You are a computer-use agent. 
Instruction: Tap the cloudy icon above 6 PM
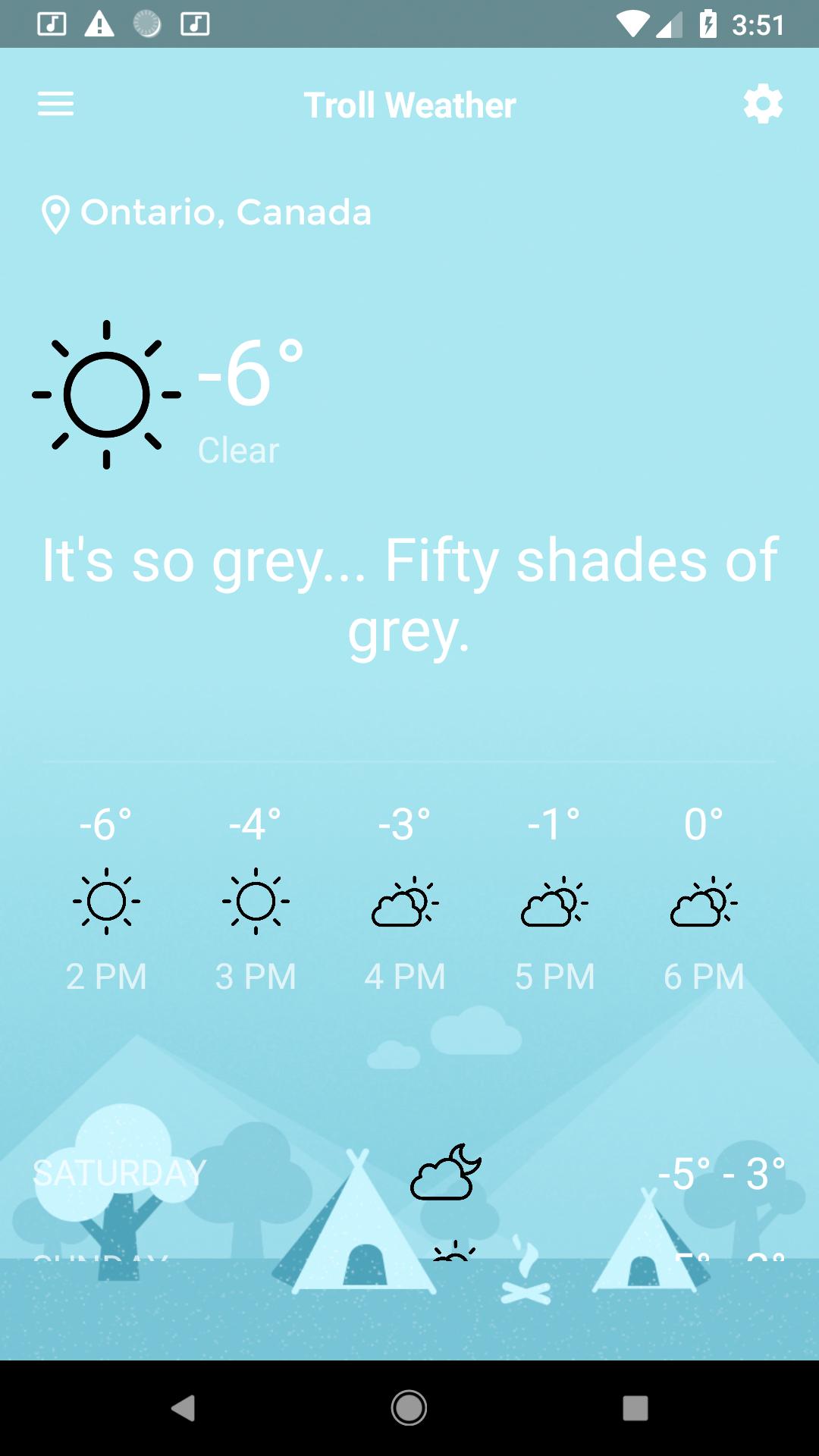click(702, 902)
